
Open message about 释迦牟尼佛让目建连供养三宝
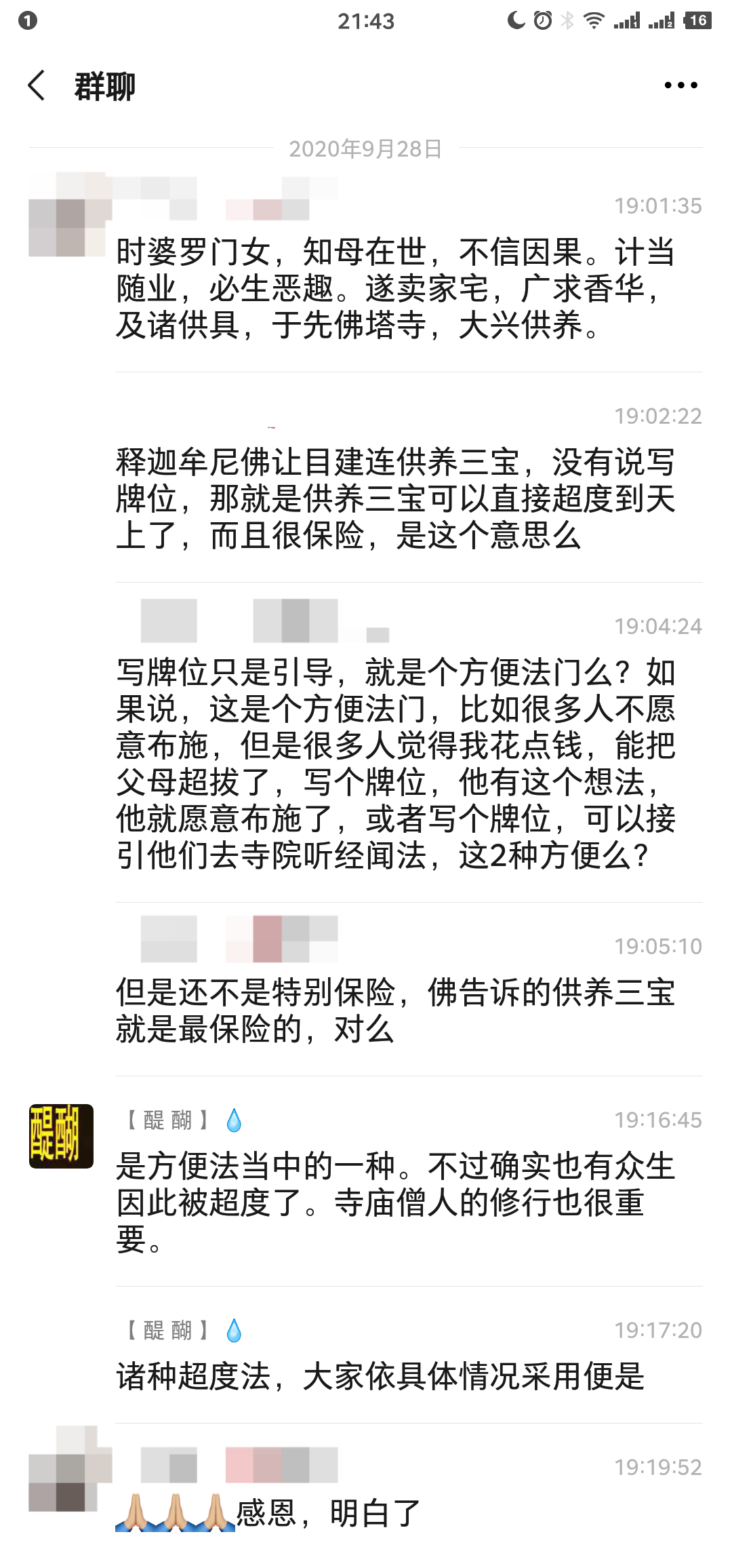[395, 498]
